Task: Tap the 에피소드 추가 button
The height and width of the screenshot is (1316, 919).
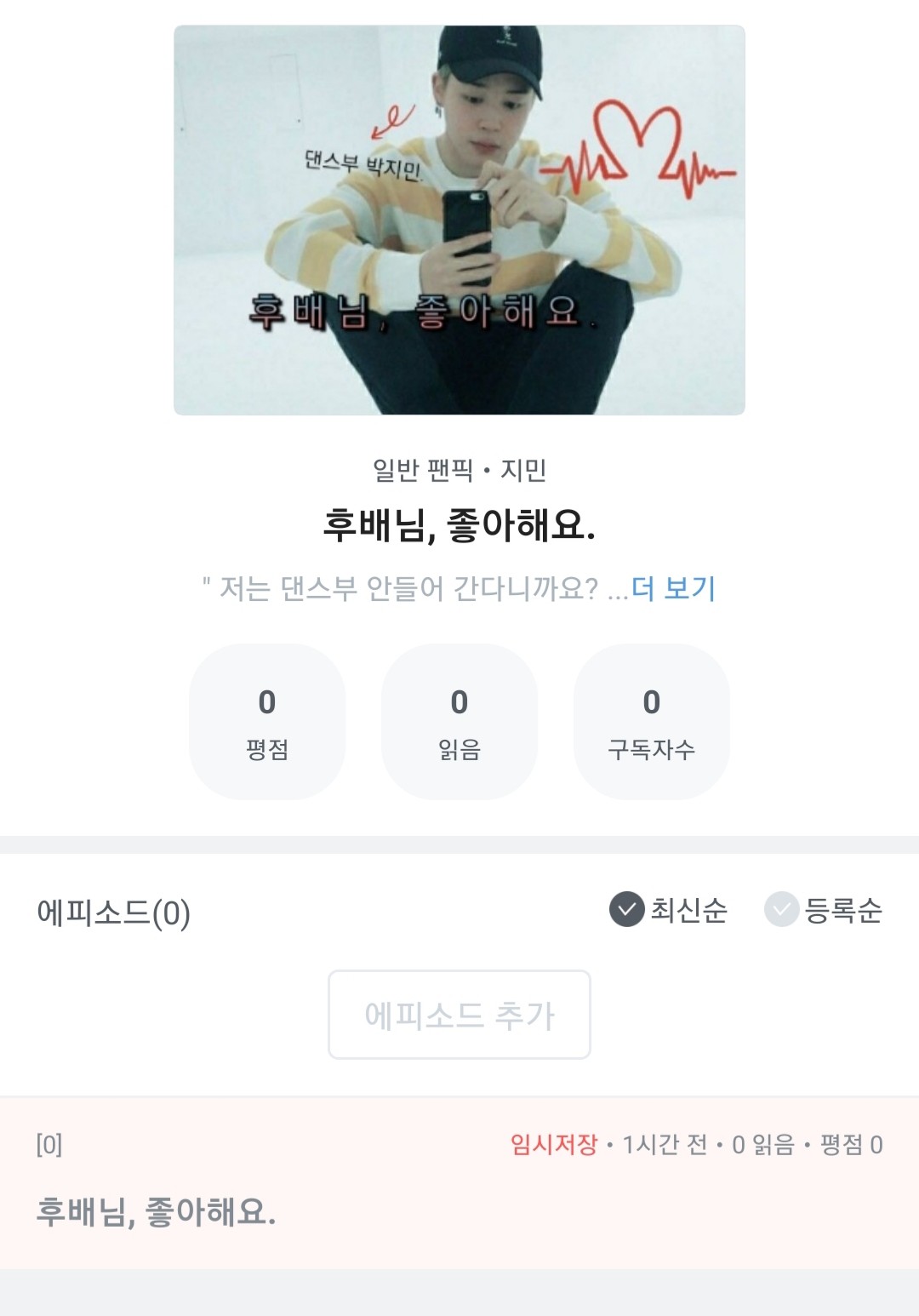Action: tap(459, 1015)
